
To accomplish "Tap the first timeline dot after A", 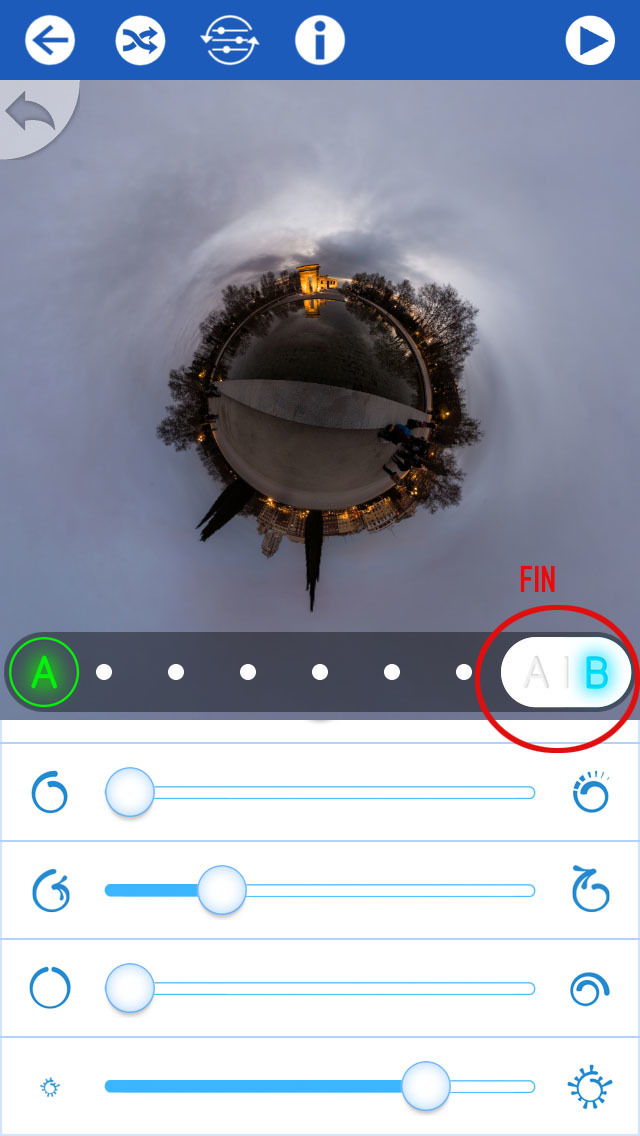I will click(104, 672).
